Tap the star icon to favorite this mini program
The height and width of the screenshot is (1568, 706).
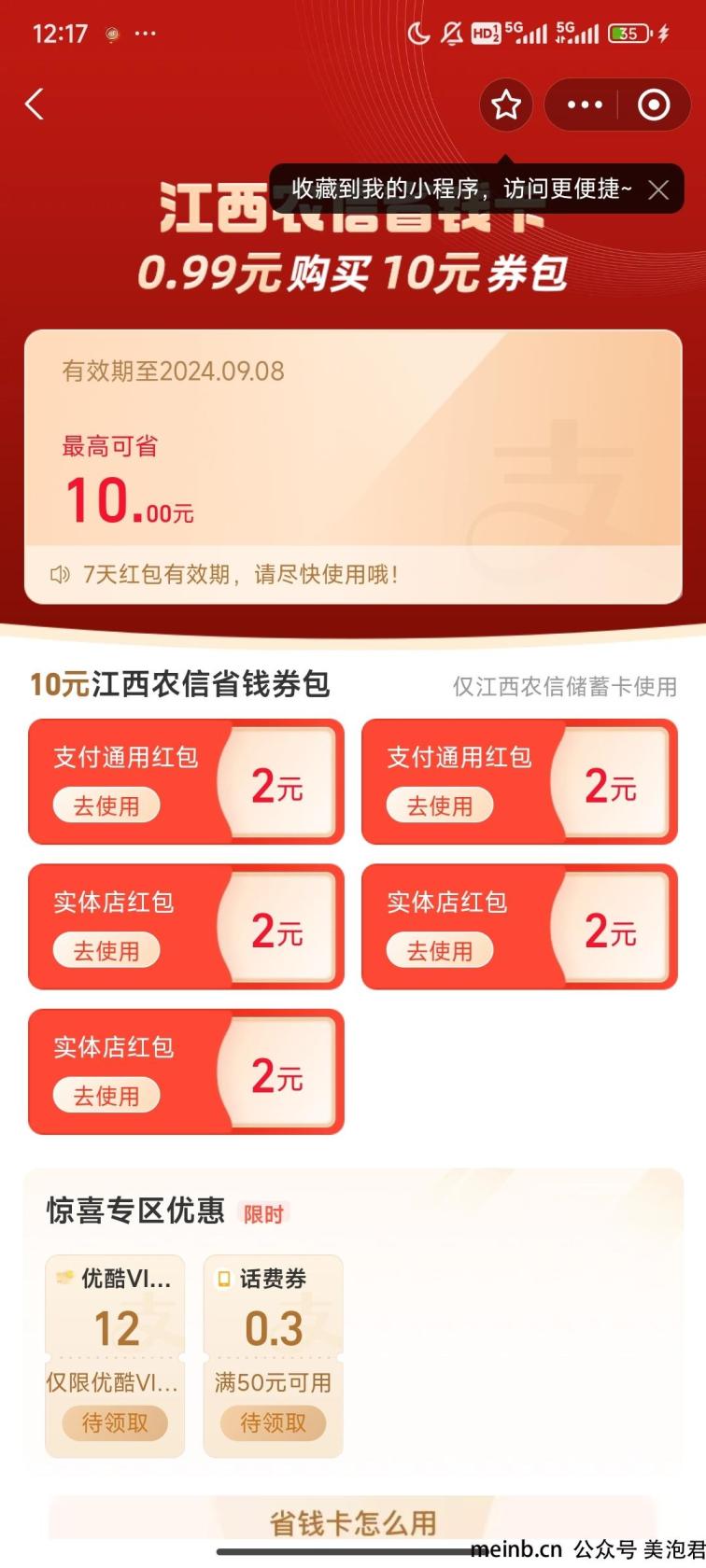(x=506, y=105)
